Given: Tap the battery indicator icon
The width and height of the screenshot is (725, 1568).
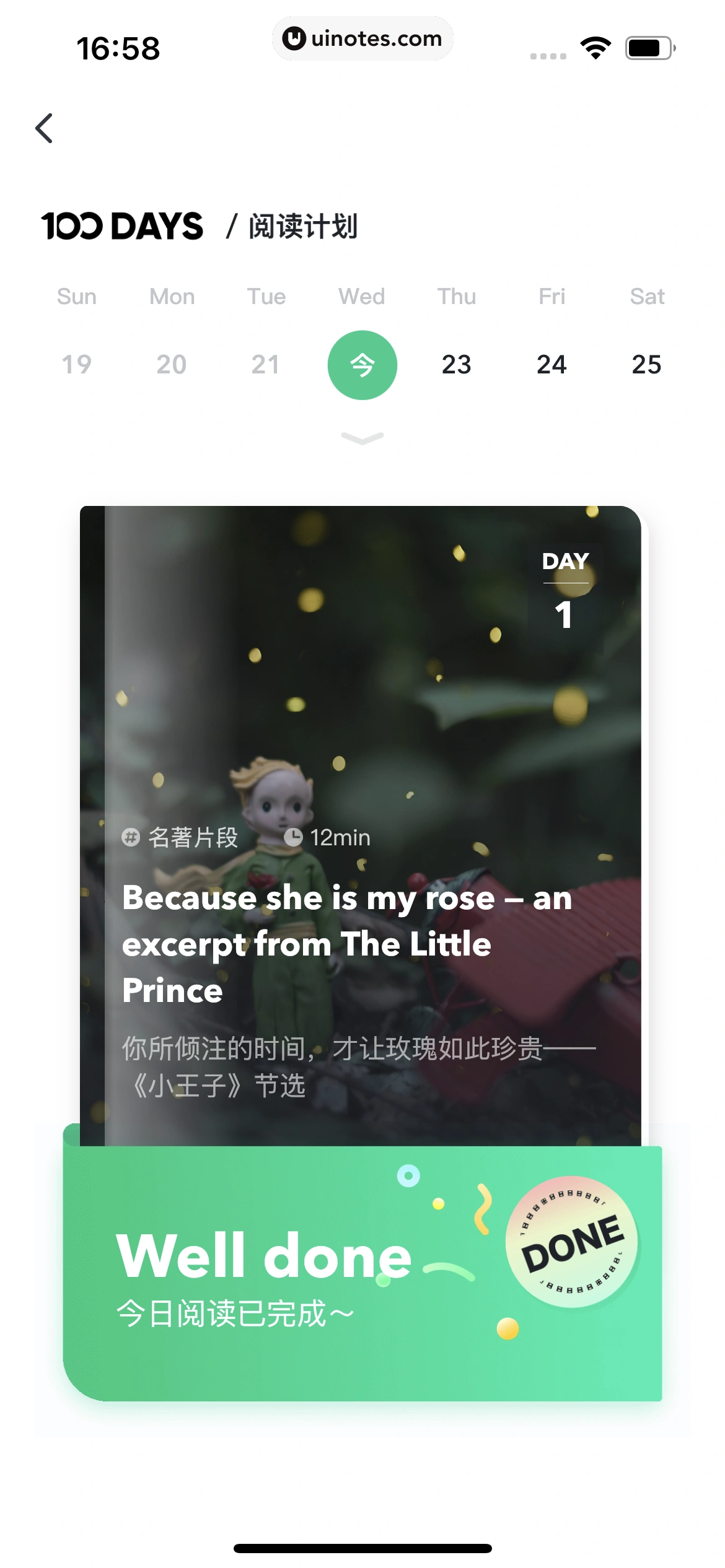Looking at the screenshot, I should click(x=646, y=46).
